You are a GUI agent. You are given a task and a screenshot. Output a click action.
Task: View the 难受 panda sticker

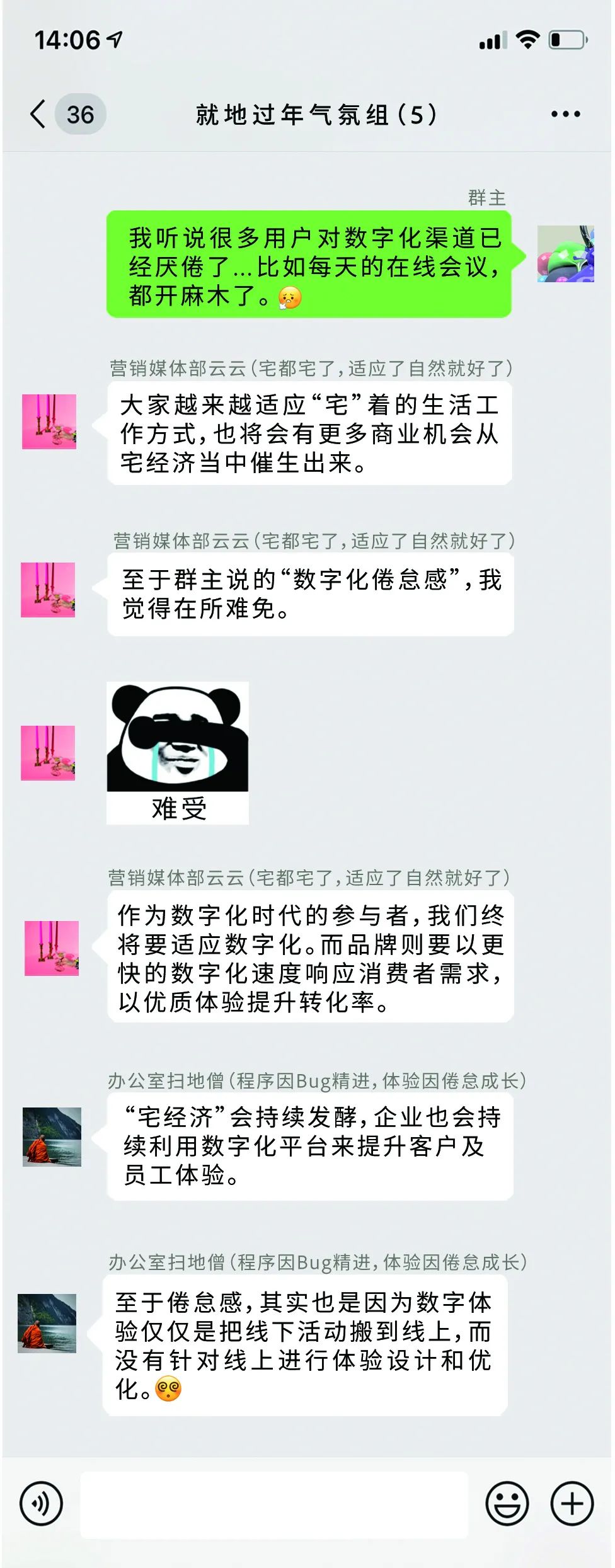(178, 753)
